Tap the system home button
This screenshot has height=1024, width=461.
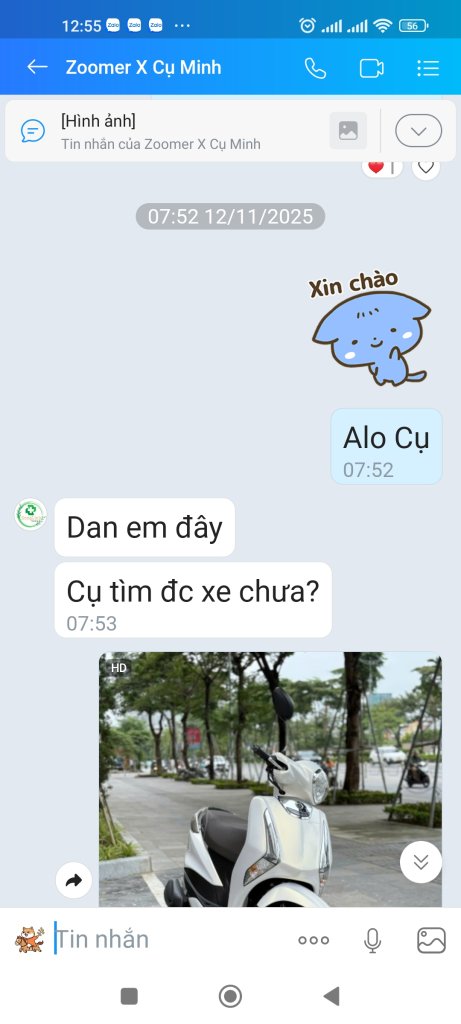(230, 997)
